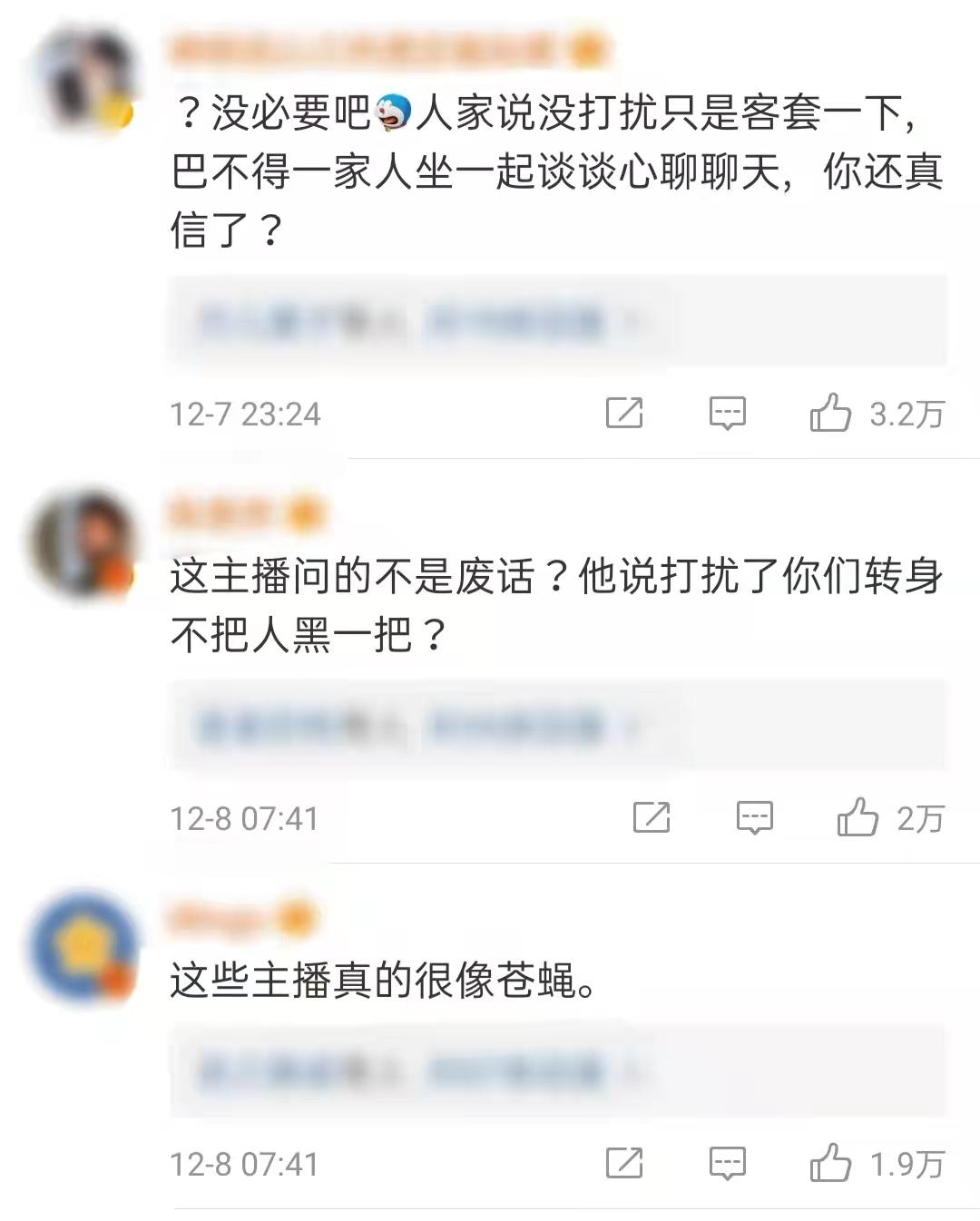Reply to the comment 这主播问的不是废话
This screenshot has height=1221, width=980.
[754, 818]
